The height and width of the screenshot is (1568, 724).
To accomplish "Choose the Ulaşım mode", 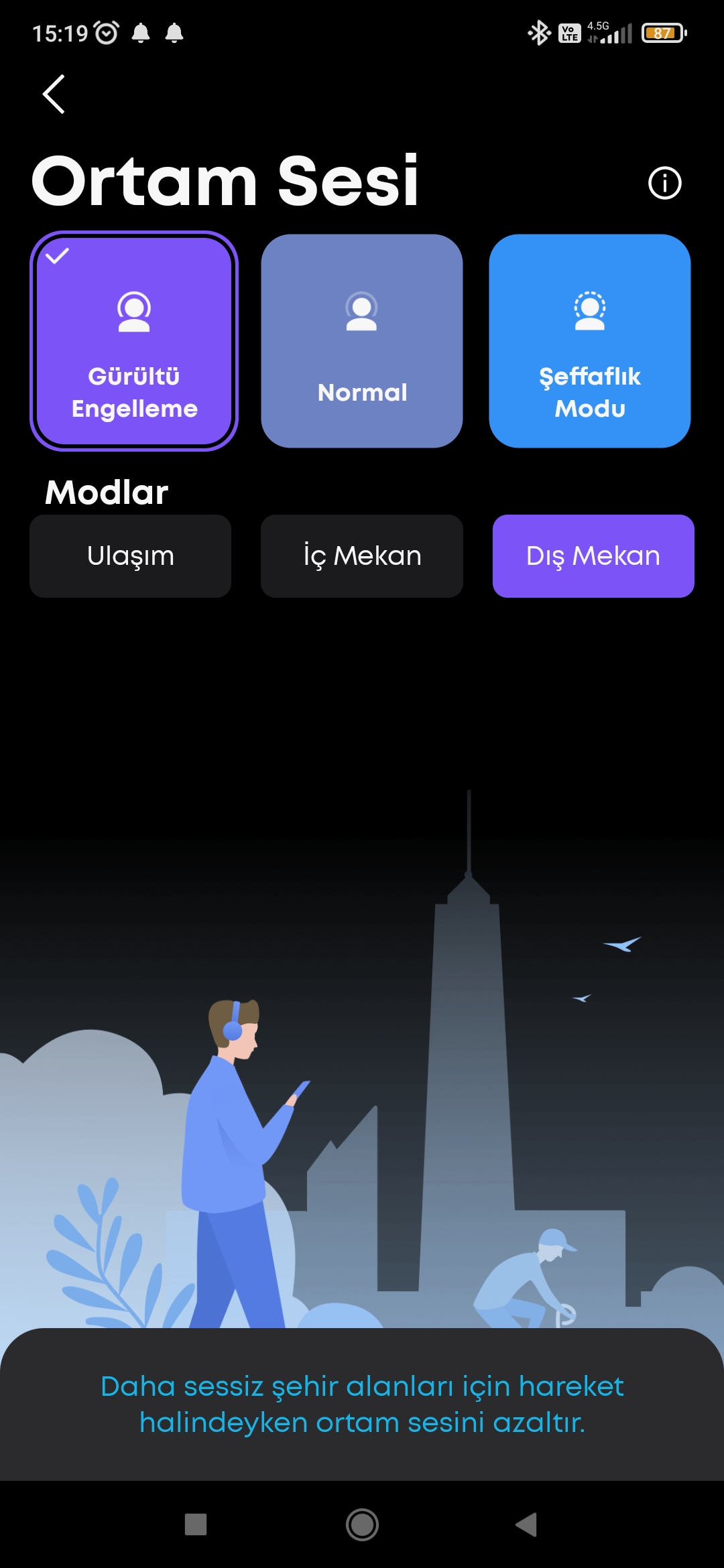I will pyautogui.click(x=131, y=556).
